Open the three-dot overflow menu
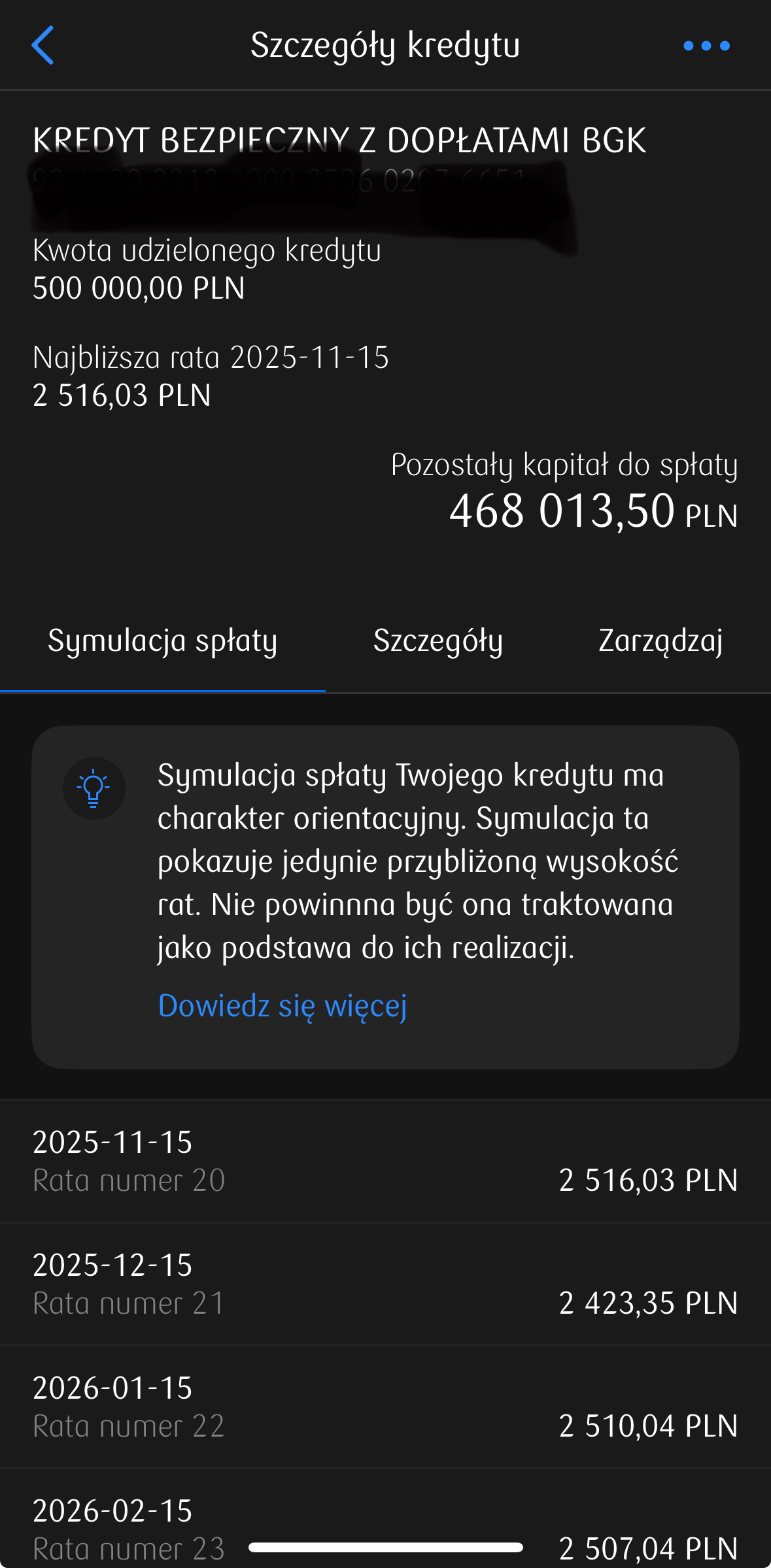 tap(706, 46)
